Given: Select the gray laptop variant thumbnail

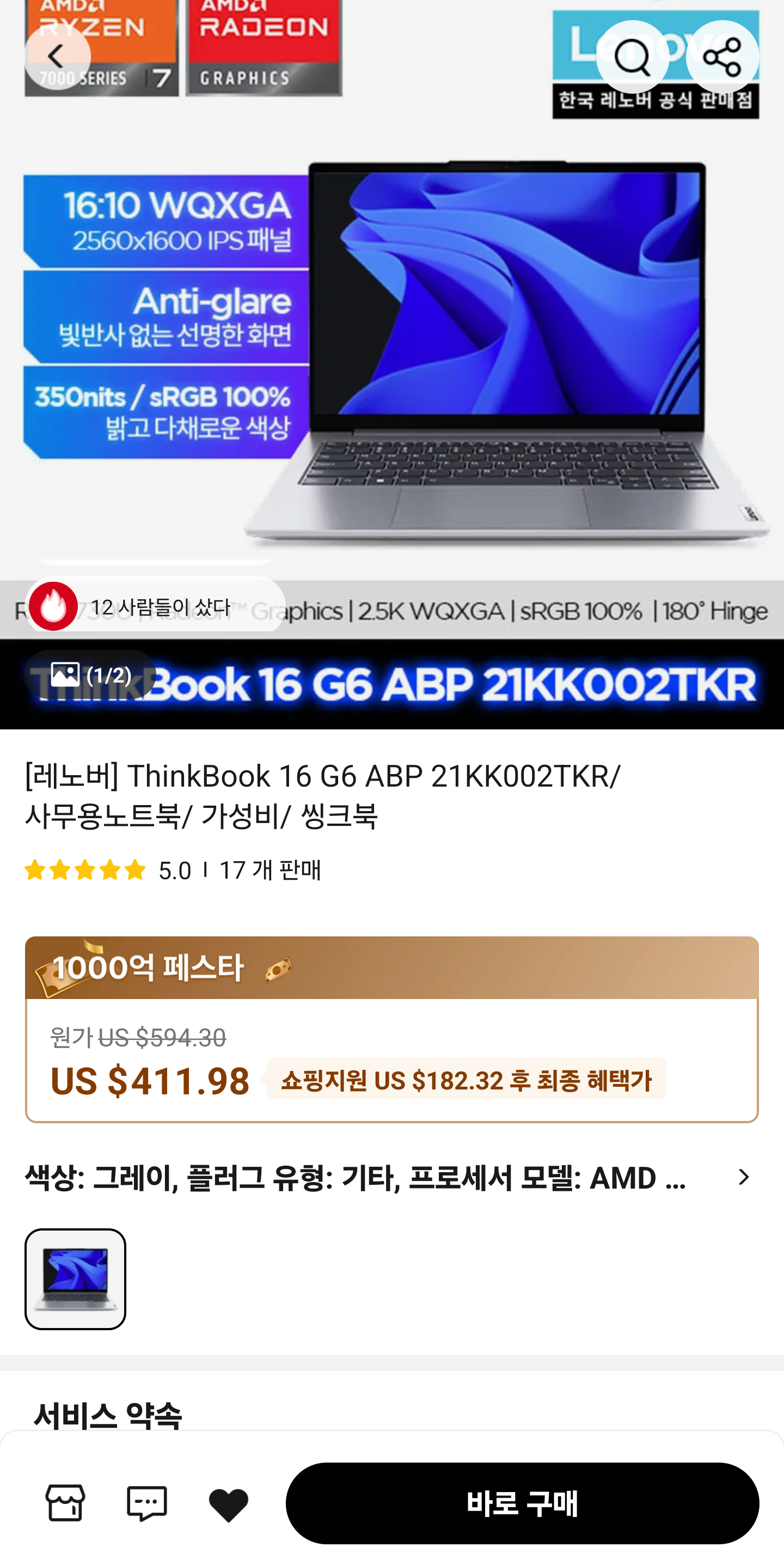Looking at the screenshot, I should [x=75, y=1279].
